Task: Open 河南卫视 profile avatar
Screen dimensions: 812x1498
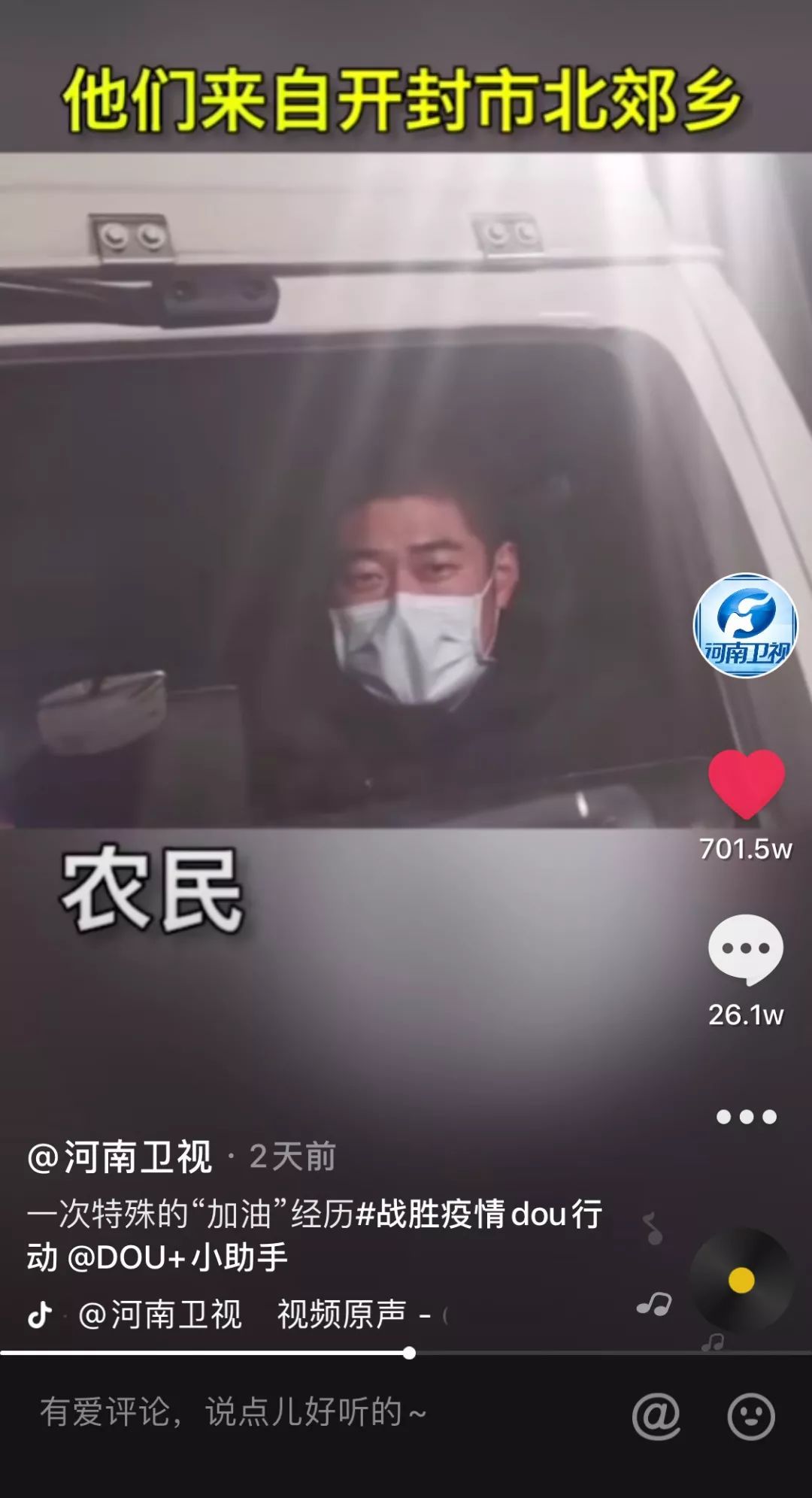Action: [745, 626]
